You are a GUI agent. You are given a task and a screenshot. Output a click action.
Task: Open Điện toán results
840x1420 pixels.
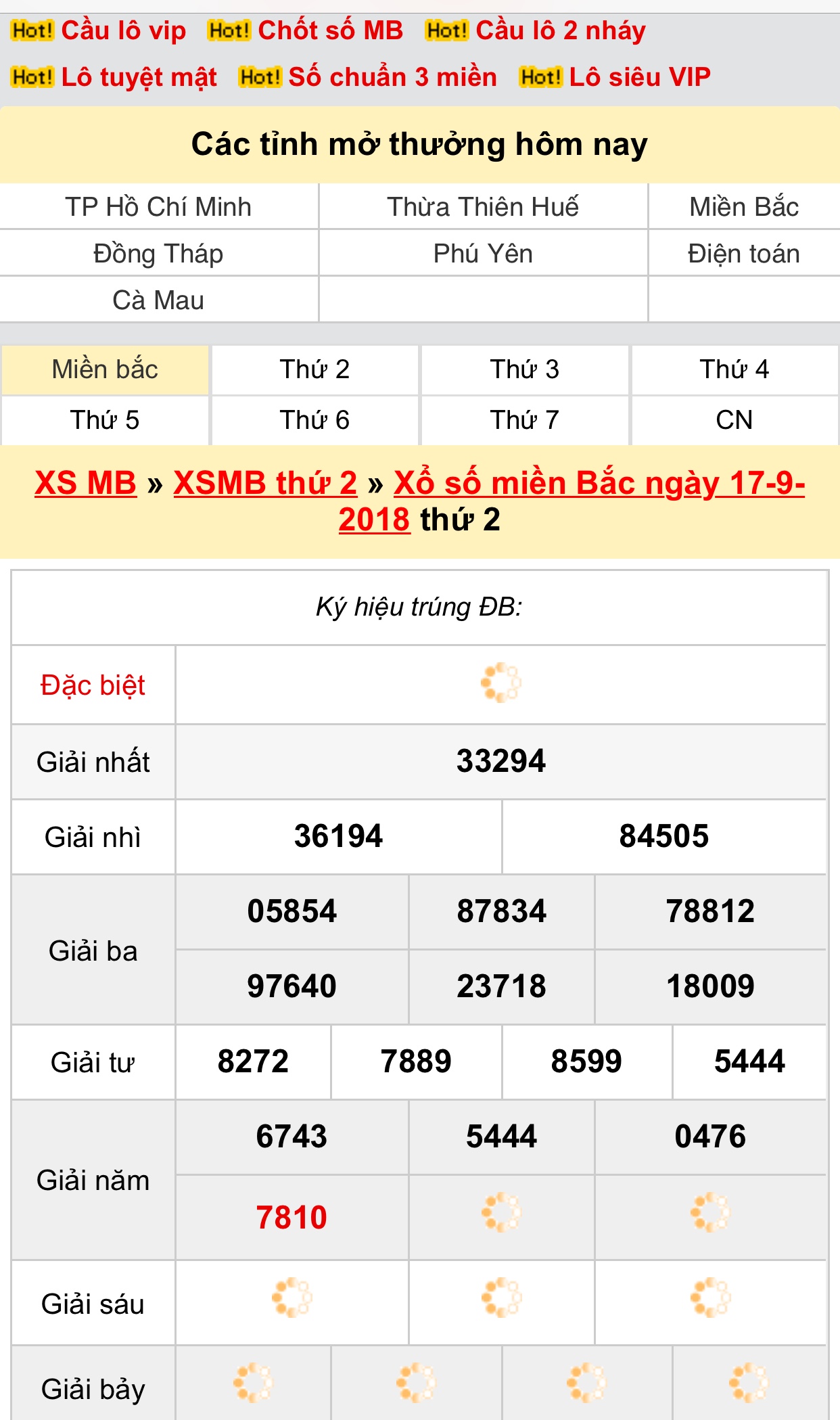[744, 254]
